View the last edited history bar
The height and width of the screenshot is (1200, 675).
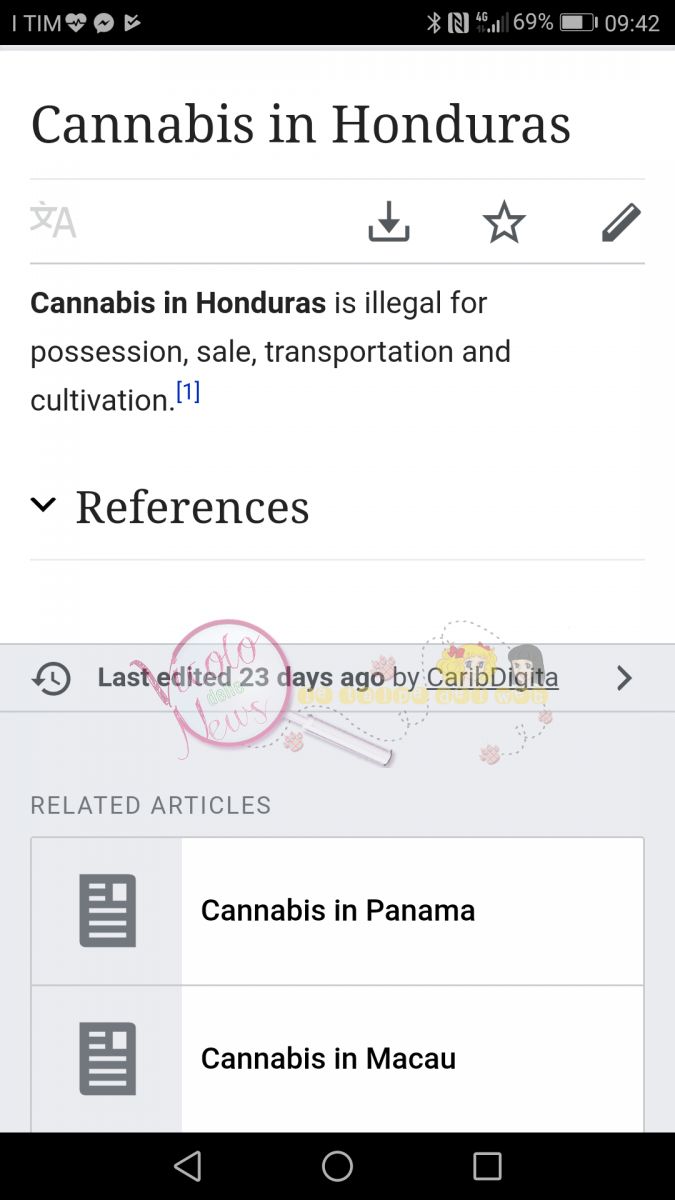[337, 678]
